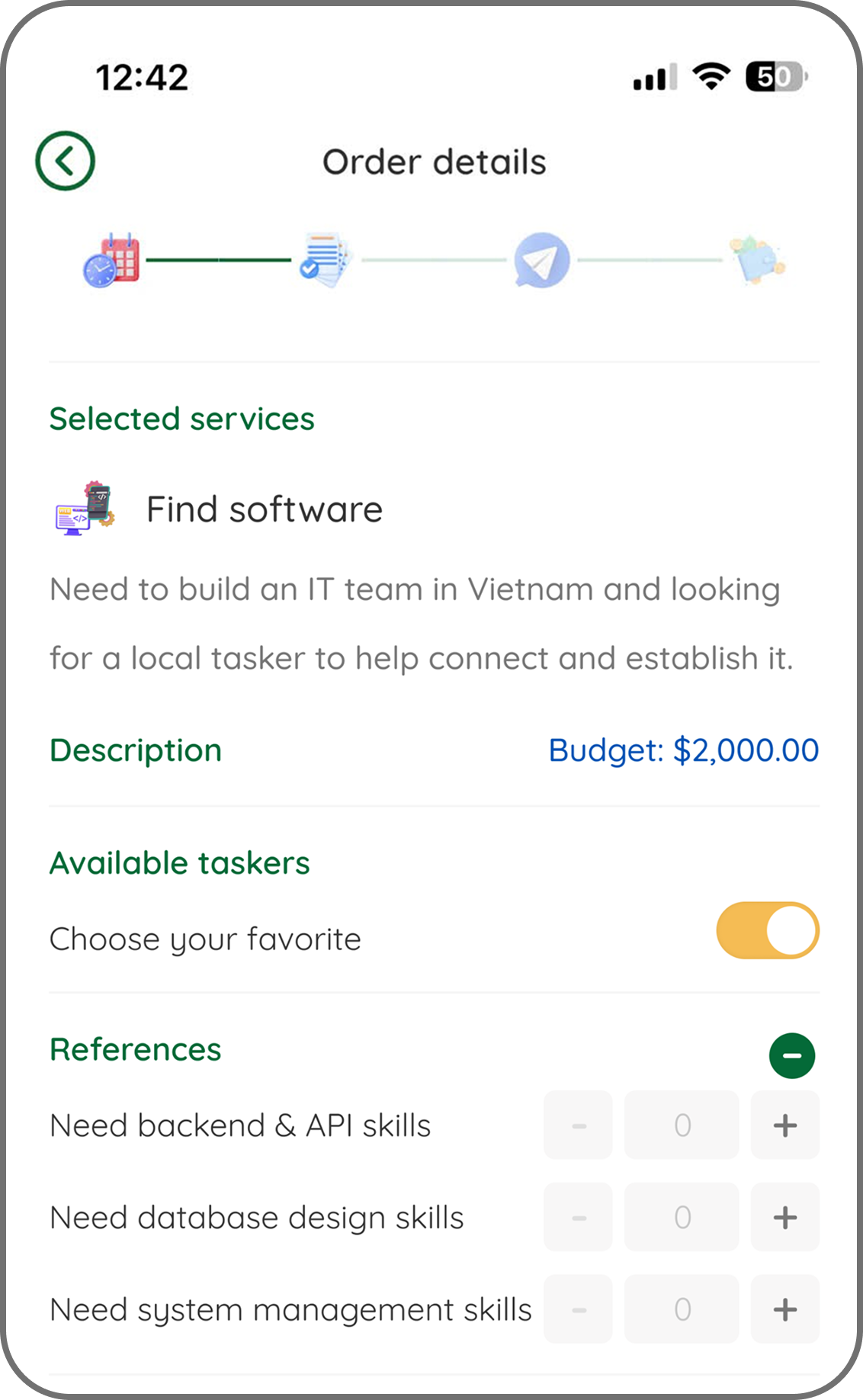Select the Need system management skills label
This screenshot has width=863, height=1400.
(x=290, y=1309)
